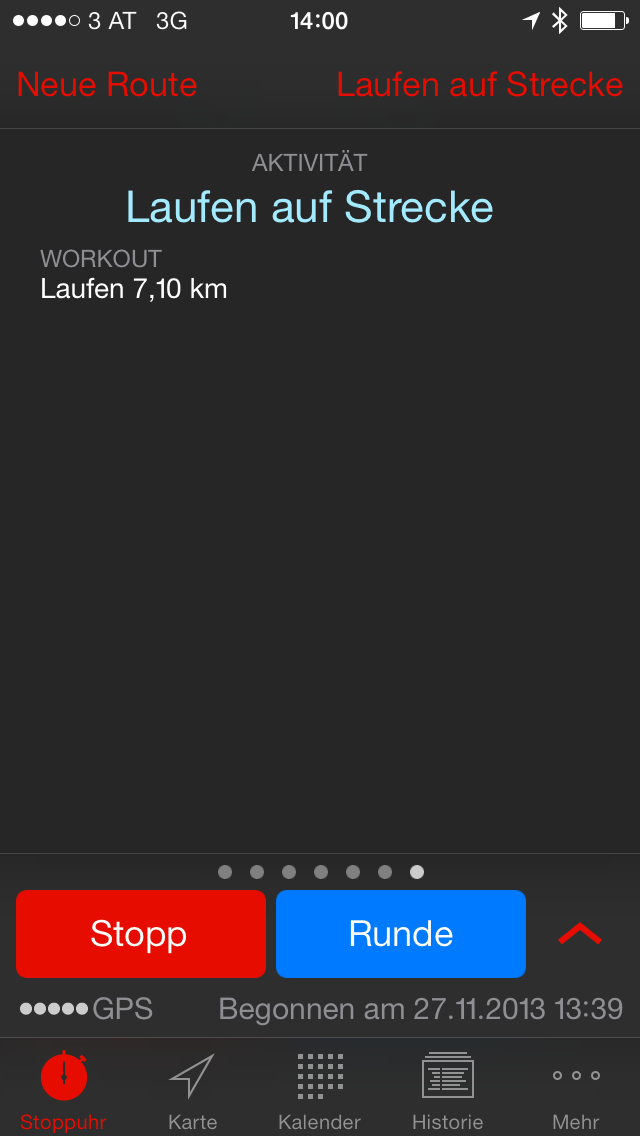Stop the workout with Stopp
The image size is (640, 1136).
click(140, 933)
